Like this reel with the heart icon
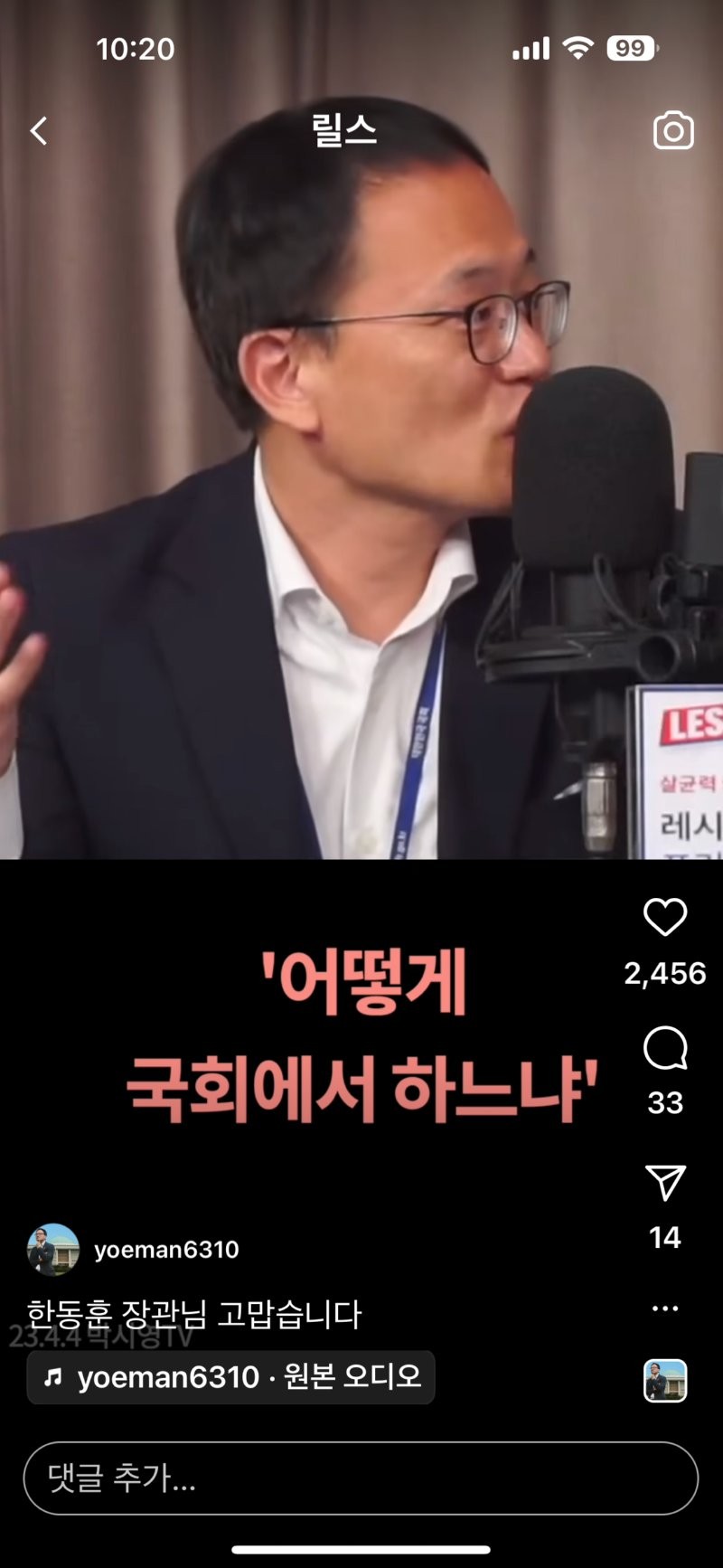 click(x=665, y=917)
